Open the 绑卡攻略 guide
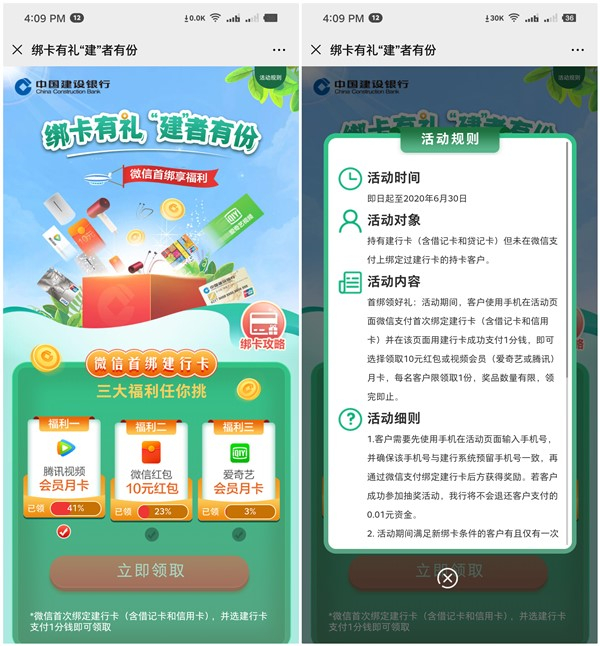Viewport: 600px width, 646px height. pos(262,328)
